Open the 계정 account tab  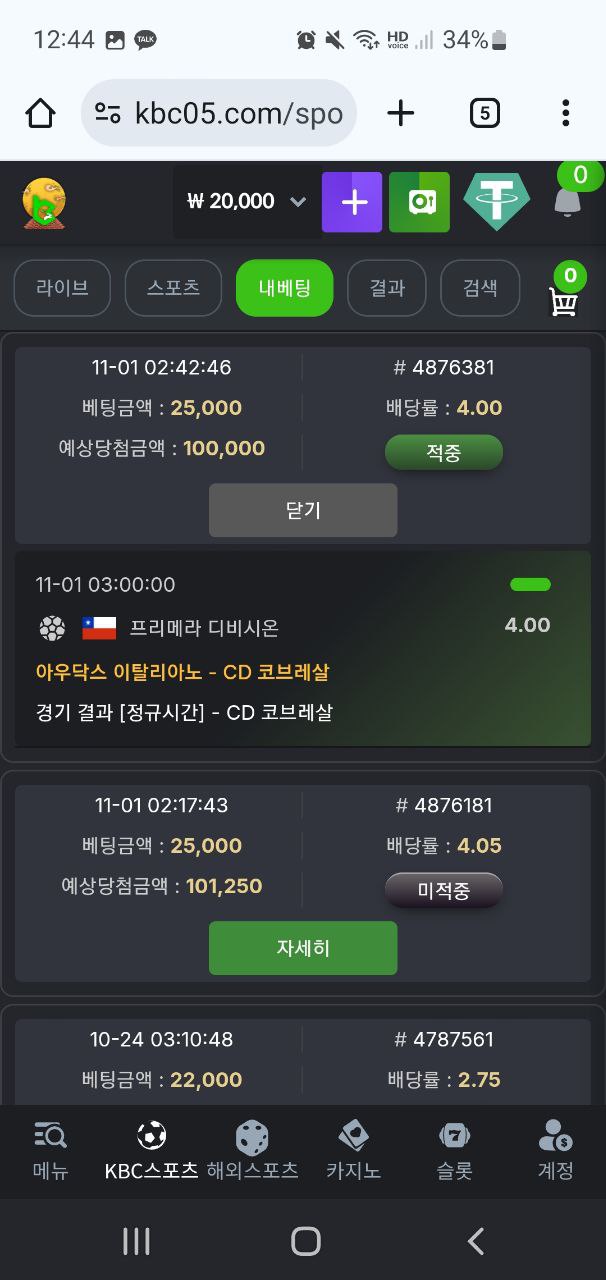(x=555, y=1151)
